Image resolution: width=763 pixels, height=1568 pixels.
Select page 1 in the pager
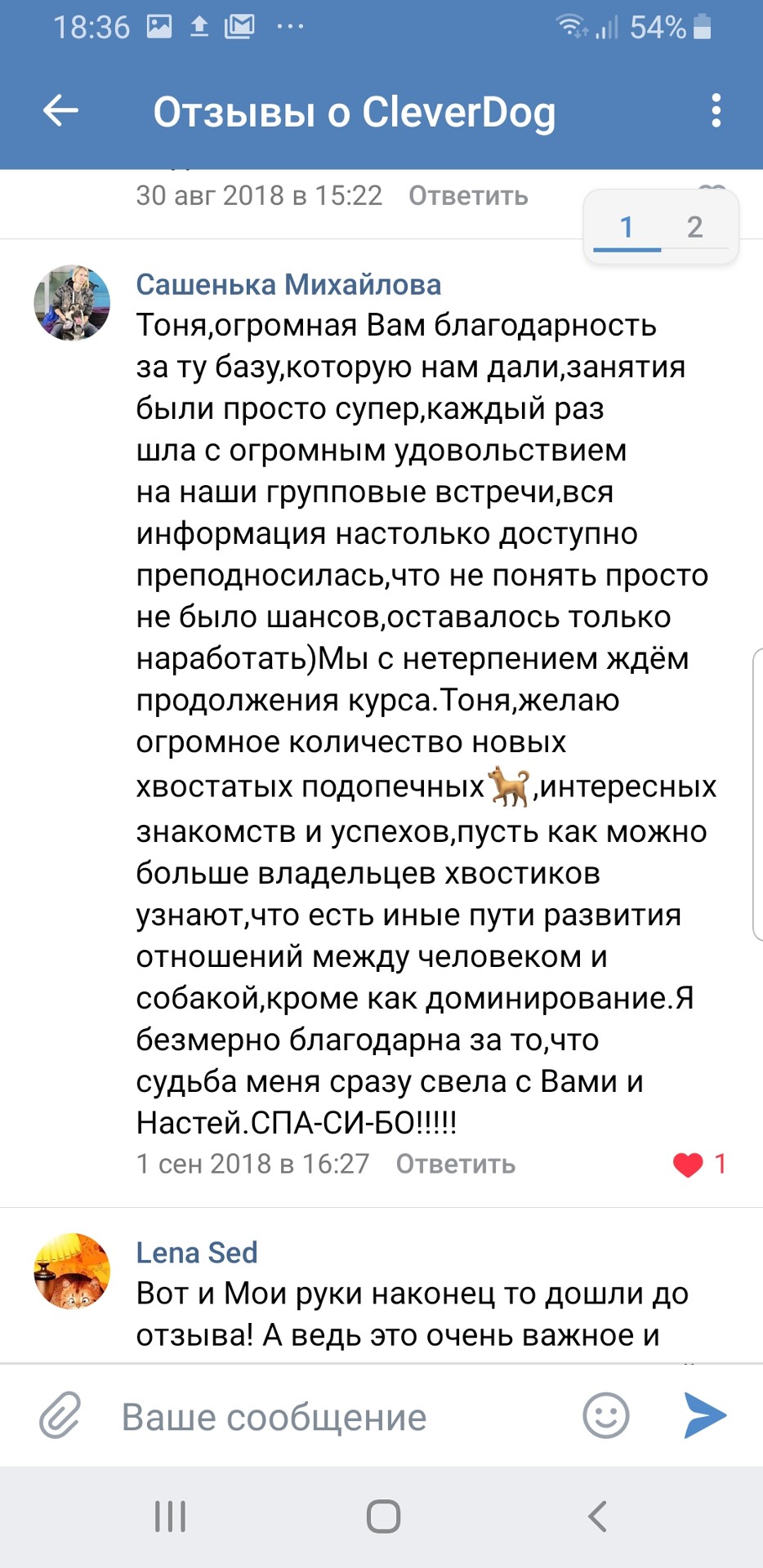pos(627,227)
